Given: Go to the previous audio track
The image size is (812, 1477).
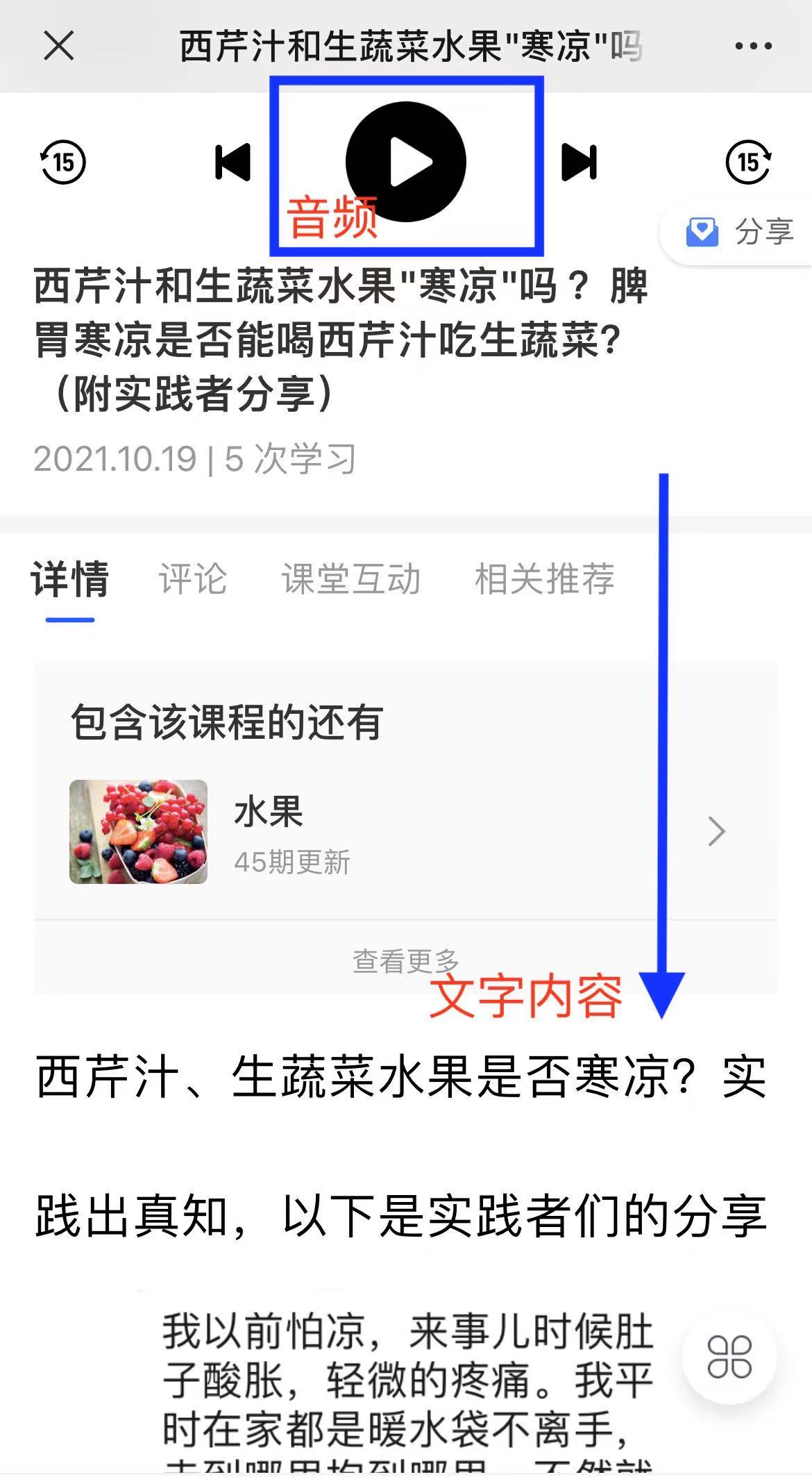Looking at the screenshot, I should point(232,162).
